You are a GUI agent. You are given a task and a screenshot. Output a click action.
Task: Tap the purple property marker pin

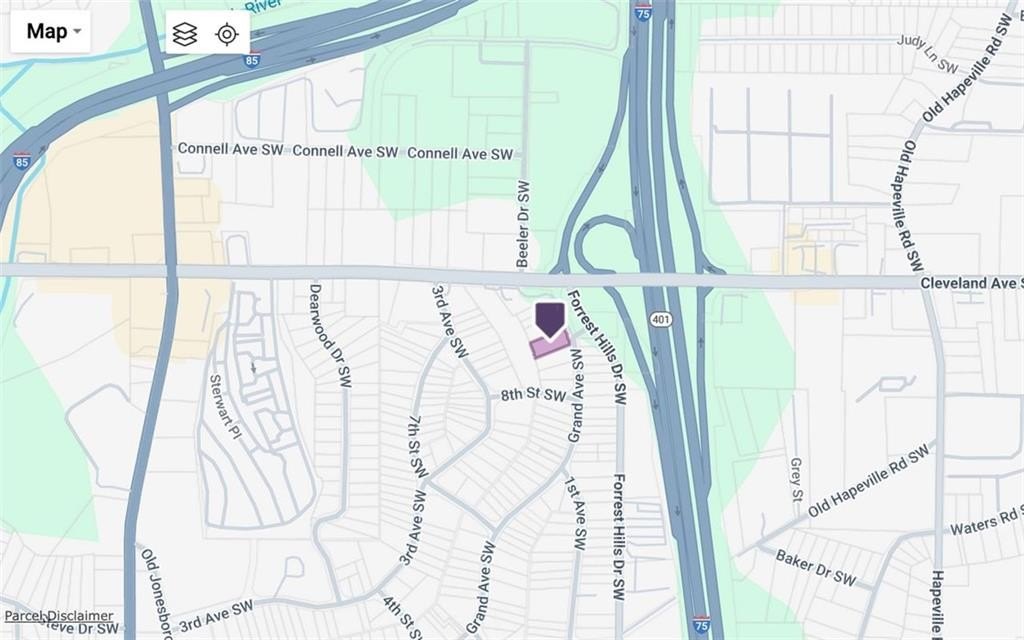point(549,319)
